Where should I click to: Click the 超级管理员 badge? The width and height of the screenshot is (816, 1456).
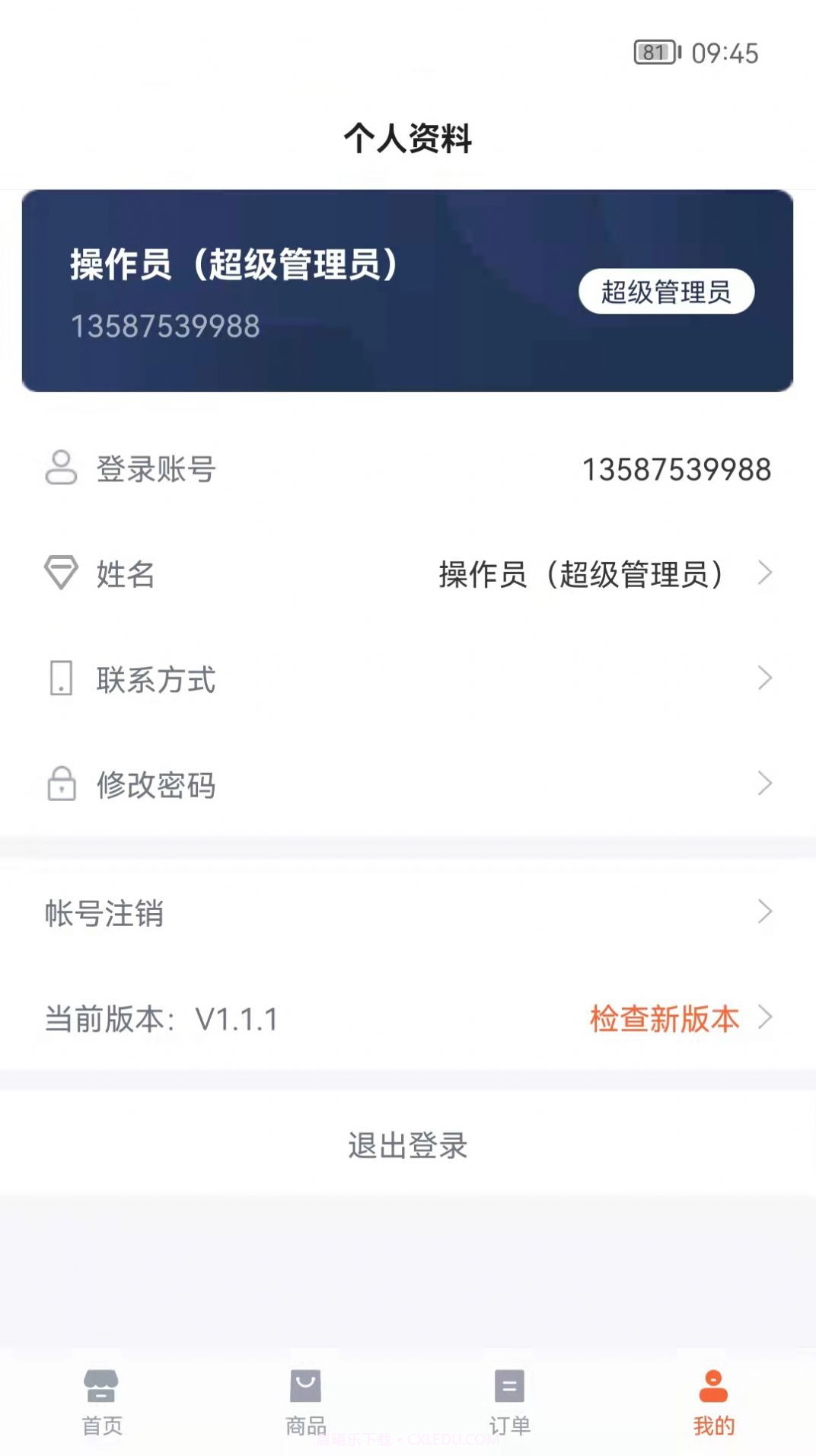click(x=666, y=292)
